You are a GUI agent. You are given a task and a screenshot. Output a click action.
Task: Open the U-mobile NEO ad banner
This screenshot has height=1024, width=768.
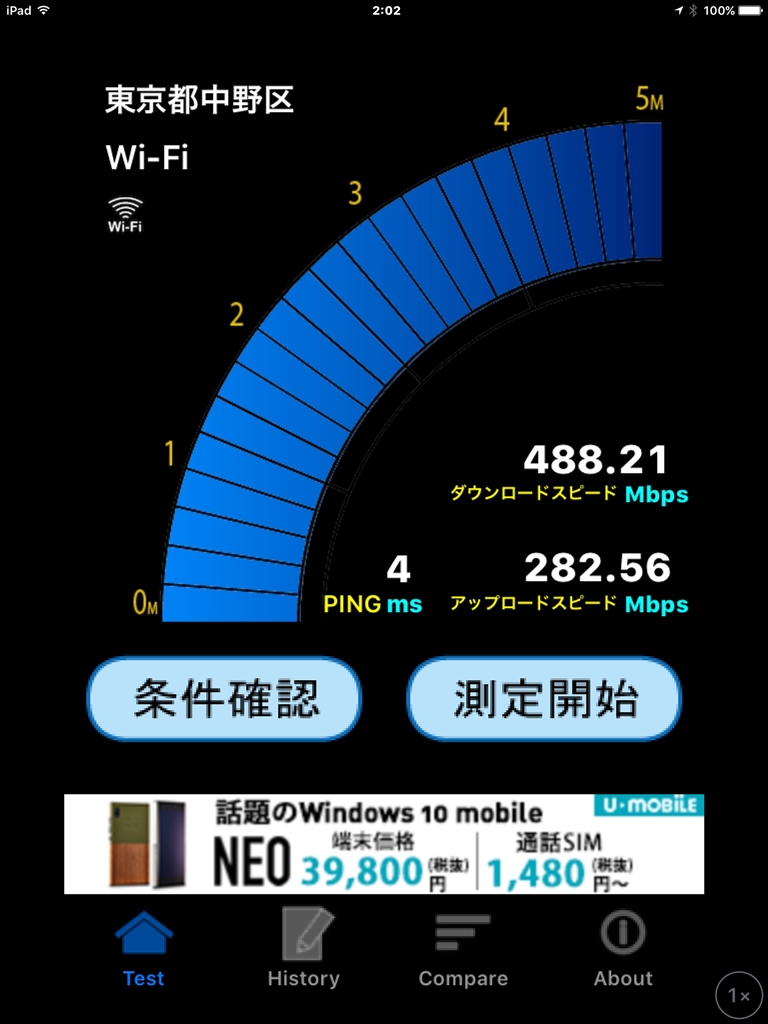(x=384, y=844)
